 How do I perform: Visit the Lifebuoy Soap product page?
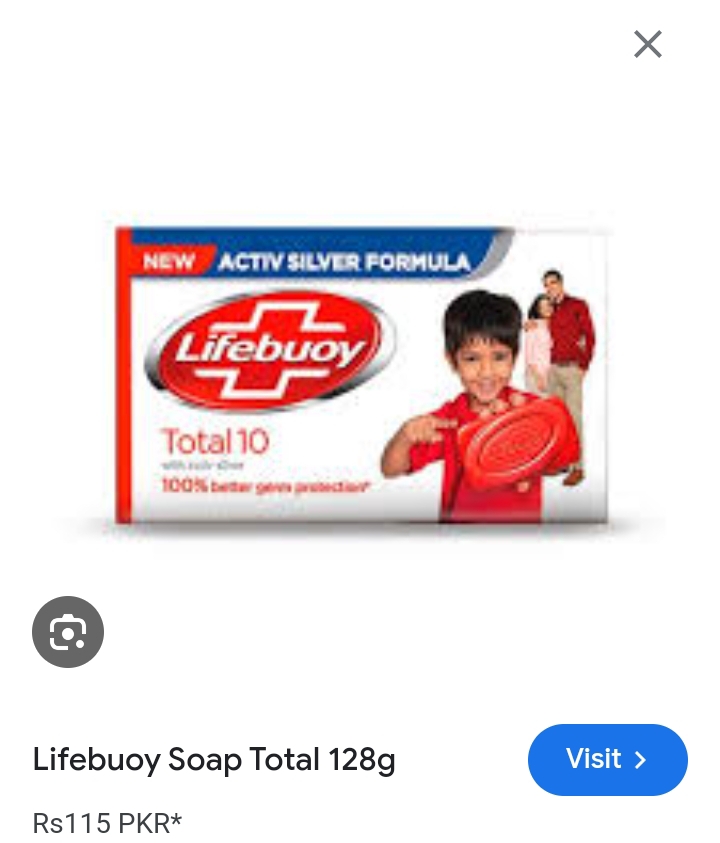coord(607,760)
